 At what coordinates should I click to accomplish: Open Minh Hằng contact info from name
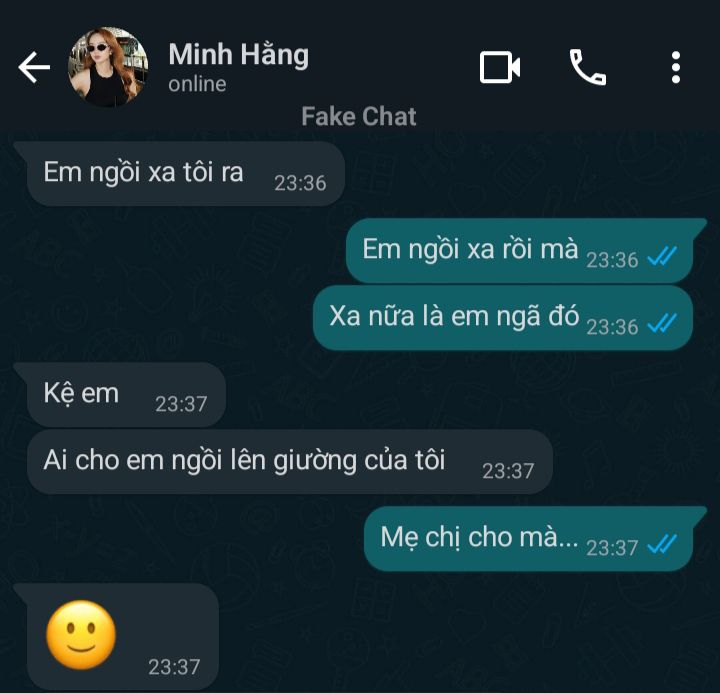(238, 55)
